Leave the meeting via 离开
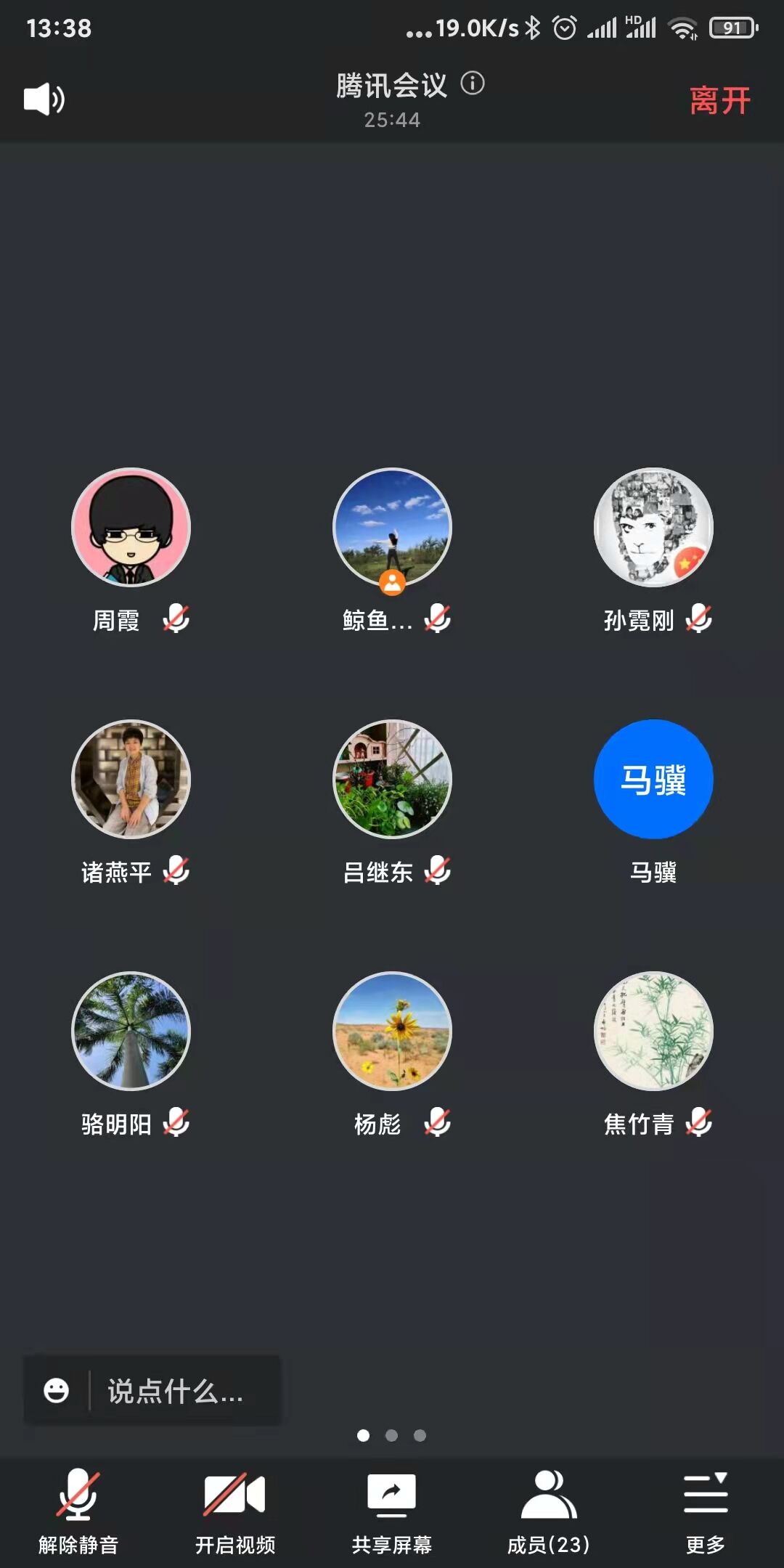 pos(719,100)
